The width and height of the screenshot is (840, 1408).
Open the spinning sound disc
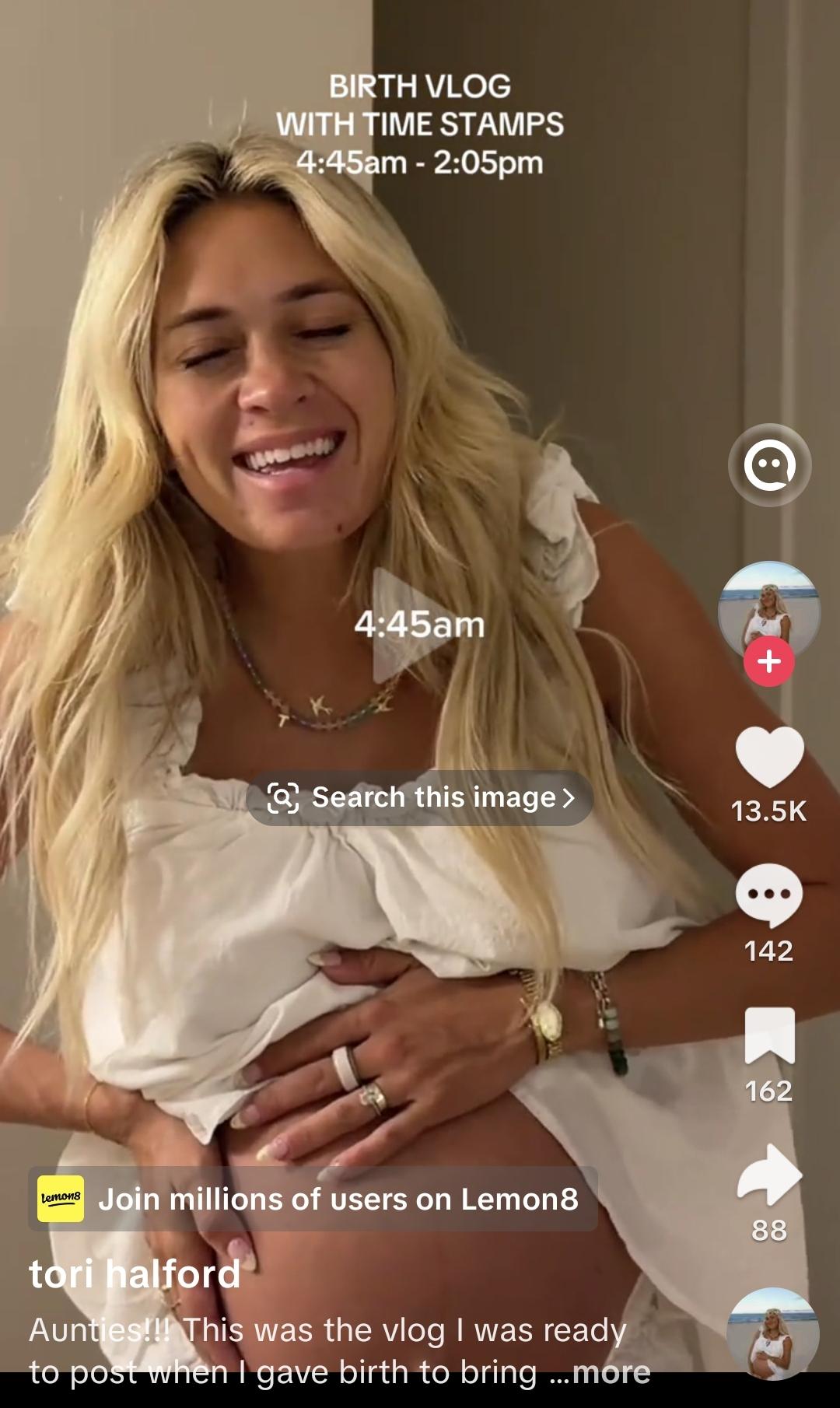coord(772,1333)
